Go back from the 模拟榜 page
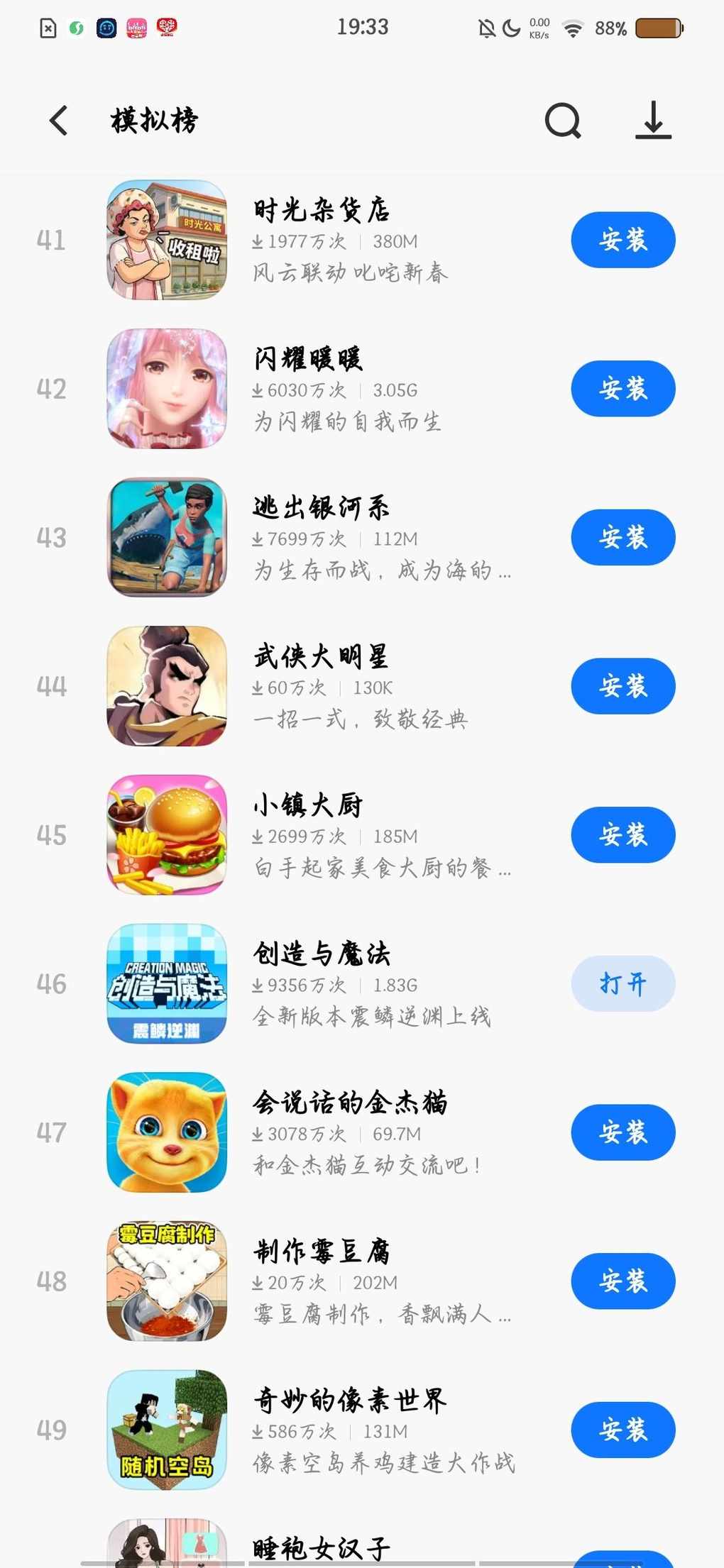 pyautogui.click(x=60, y=121)
